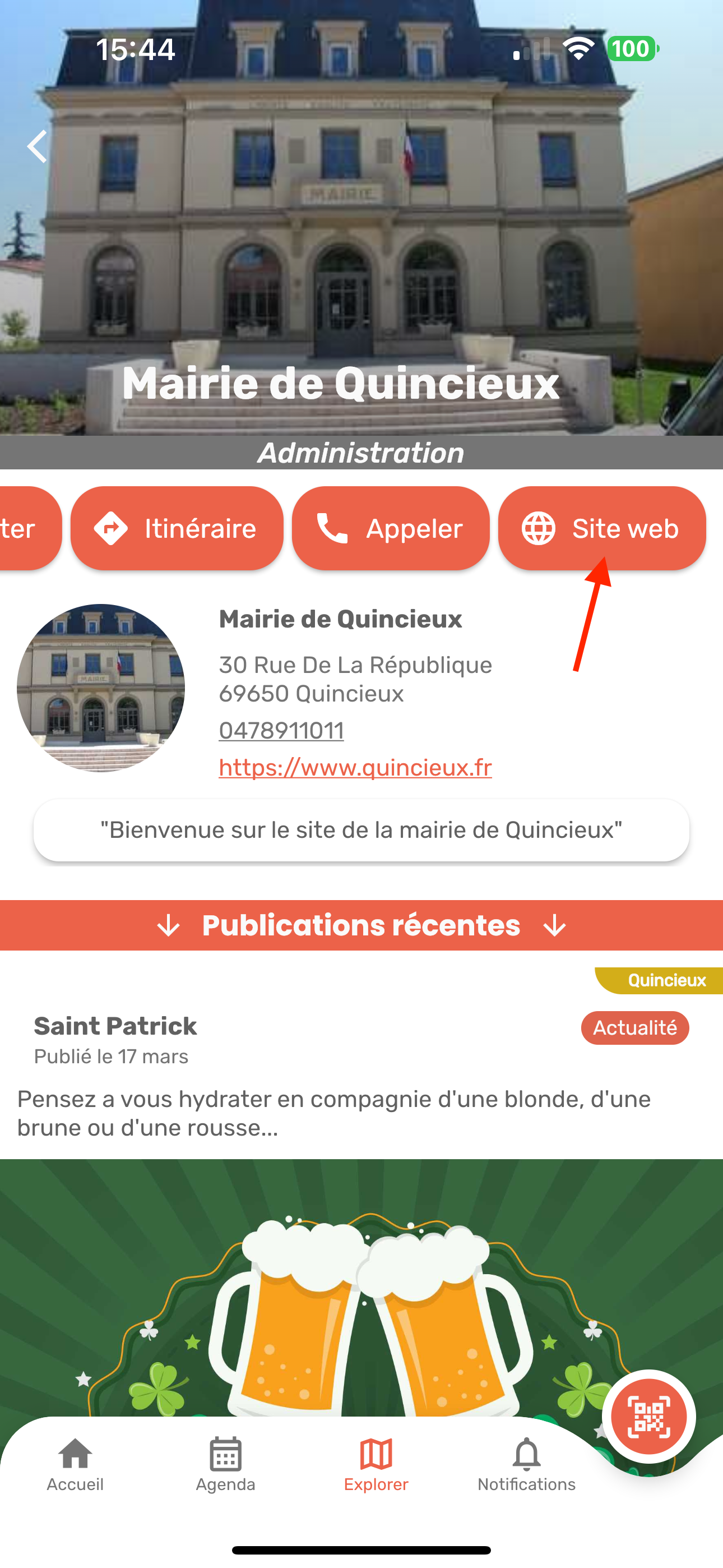Open the https://www.quincieux.fr link
723x1568 pixels.
point(355,768)
